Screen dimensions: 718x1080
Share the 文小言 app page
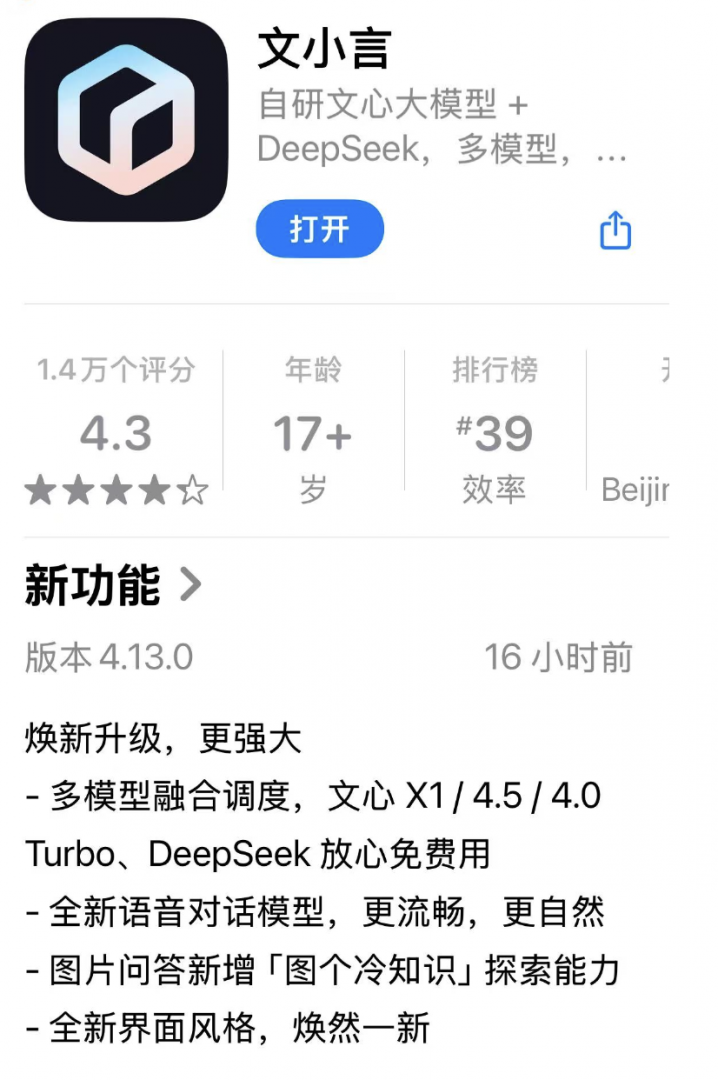pyautogui.click(x=615, y=231)
